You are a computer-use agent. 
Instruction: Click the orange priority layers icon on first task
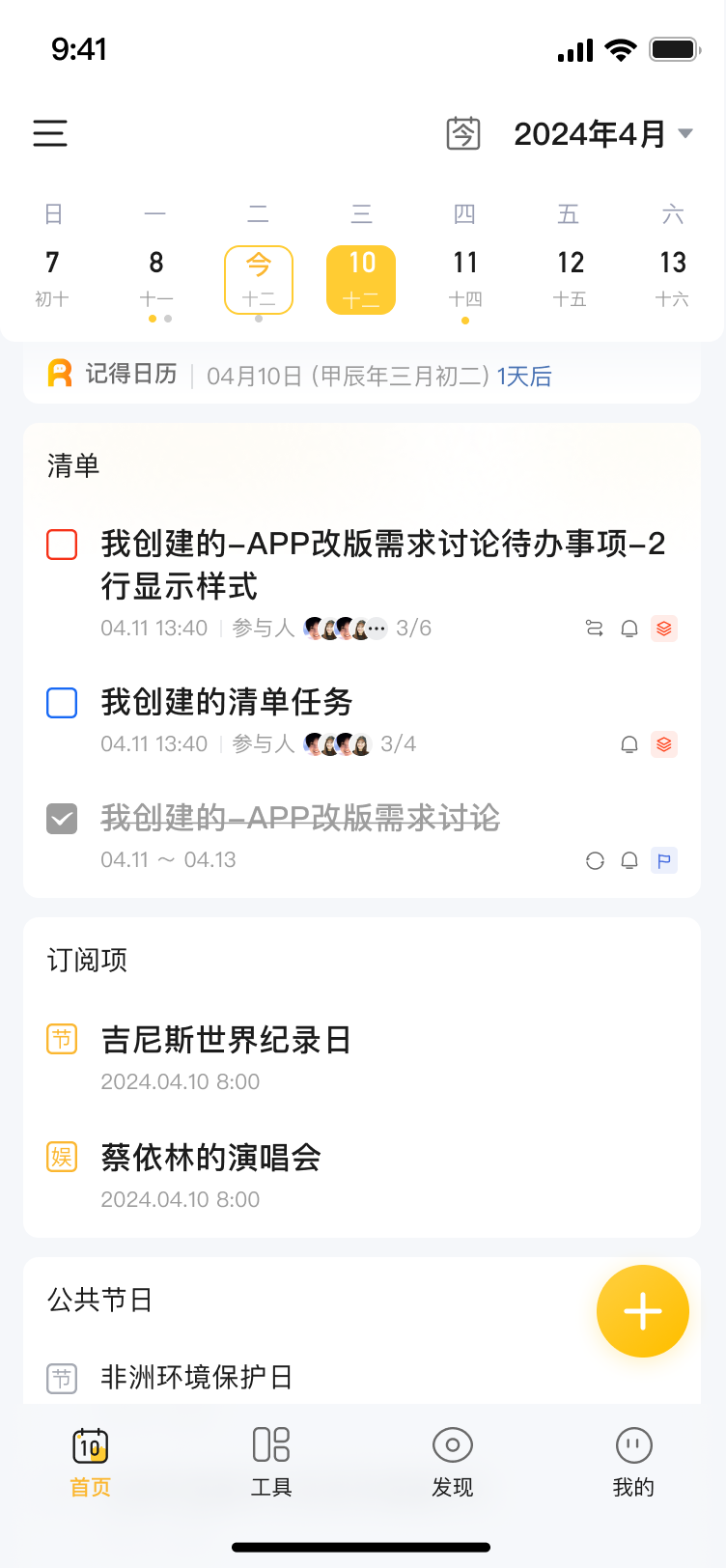(663, 629)
